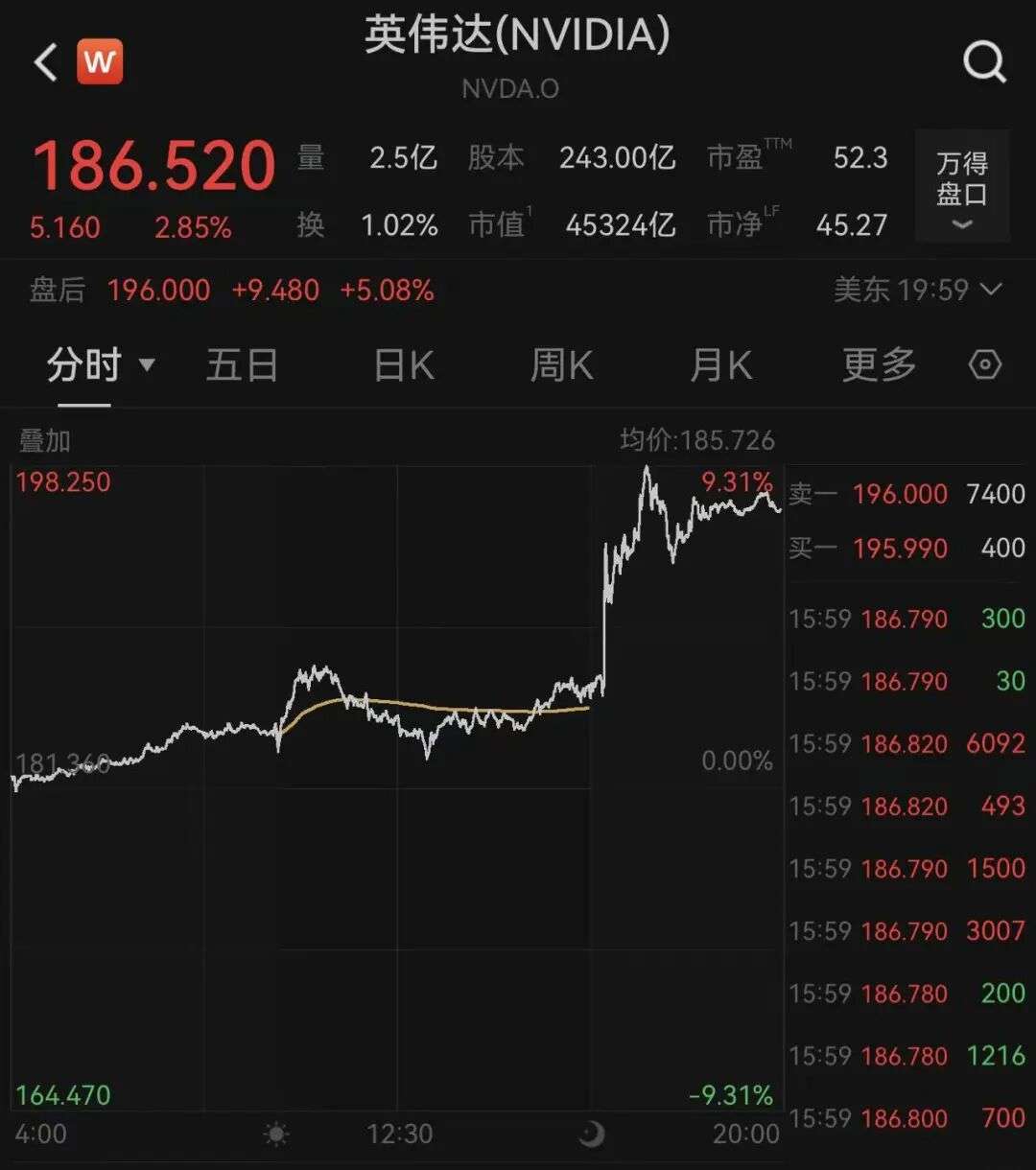Image resolution: width=1036 pixels, height=1170 pixels.
Task: Tap the orange W badge icon
Action: coord(100,61)
